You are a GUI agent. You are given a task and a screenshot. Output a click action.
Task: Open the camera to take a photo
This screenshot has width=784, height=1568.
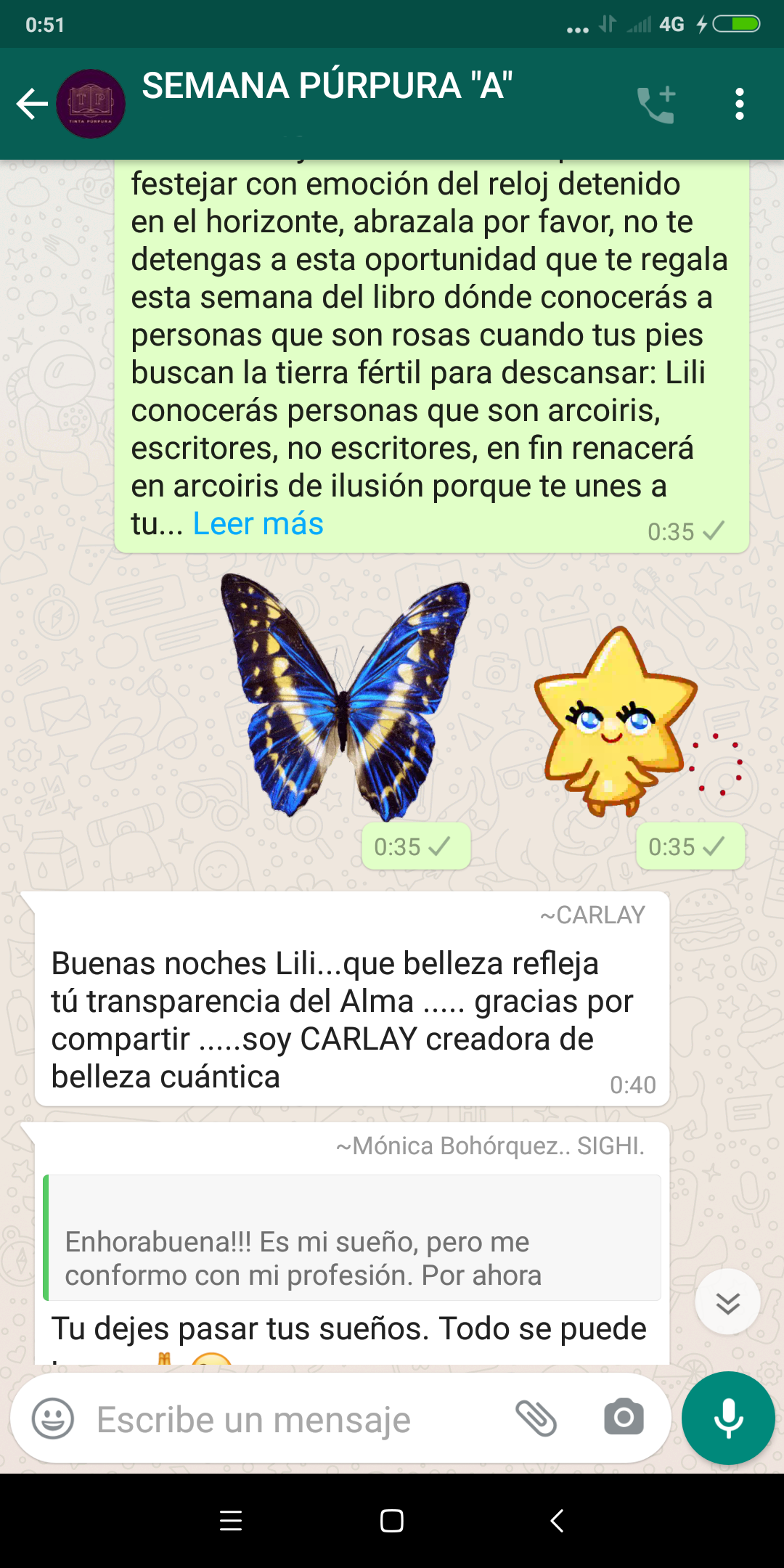[x=624, y=1418]
